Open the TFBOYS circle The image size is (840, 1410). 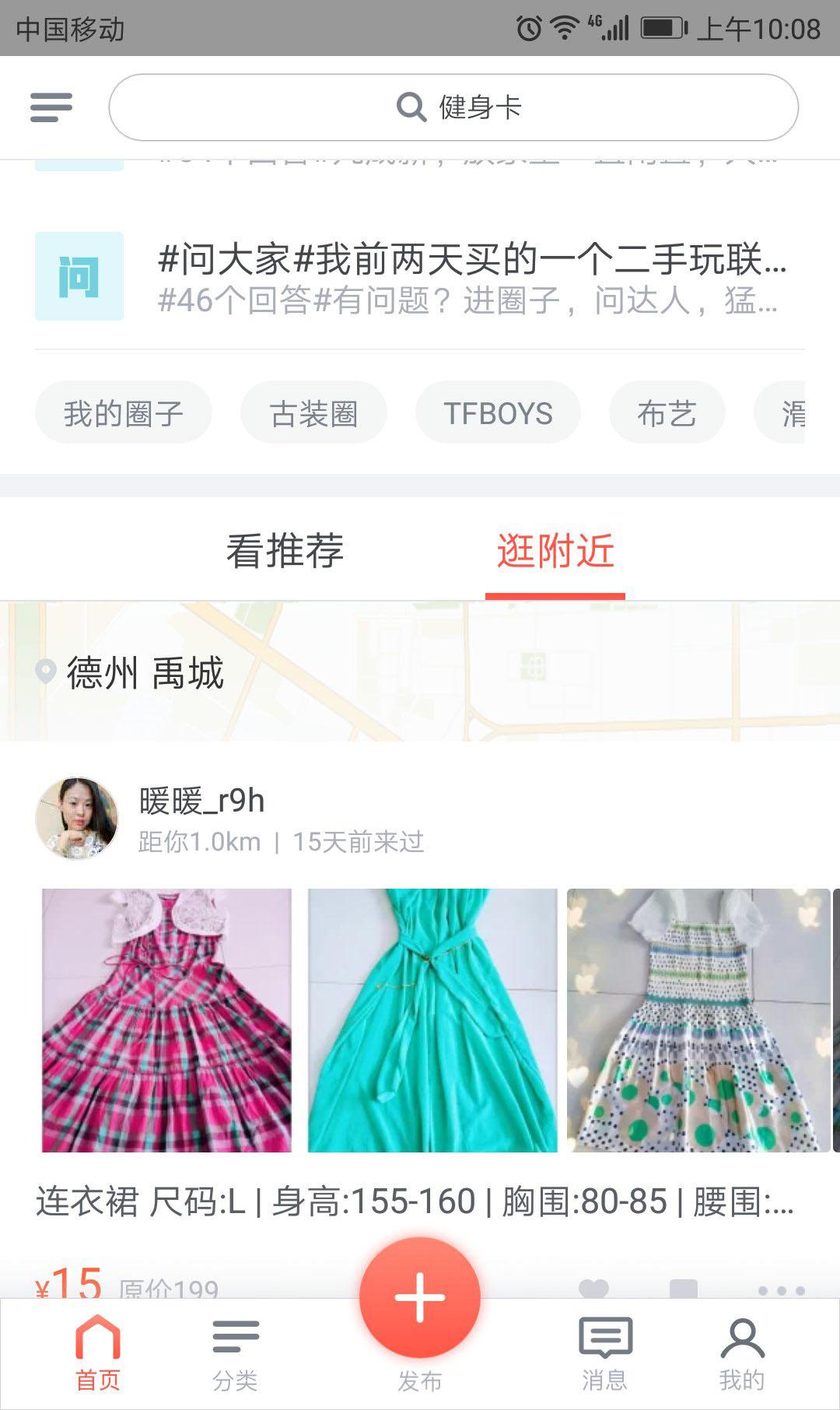pos(499,413)
